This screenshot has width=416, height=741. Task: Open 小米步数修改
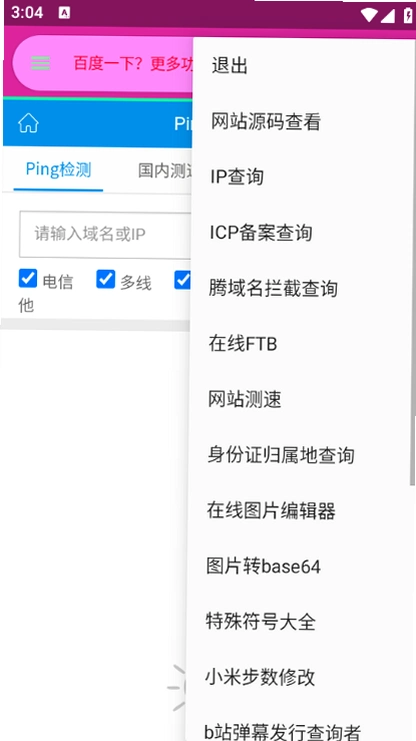(303, 677)
